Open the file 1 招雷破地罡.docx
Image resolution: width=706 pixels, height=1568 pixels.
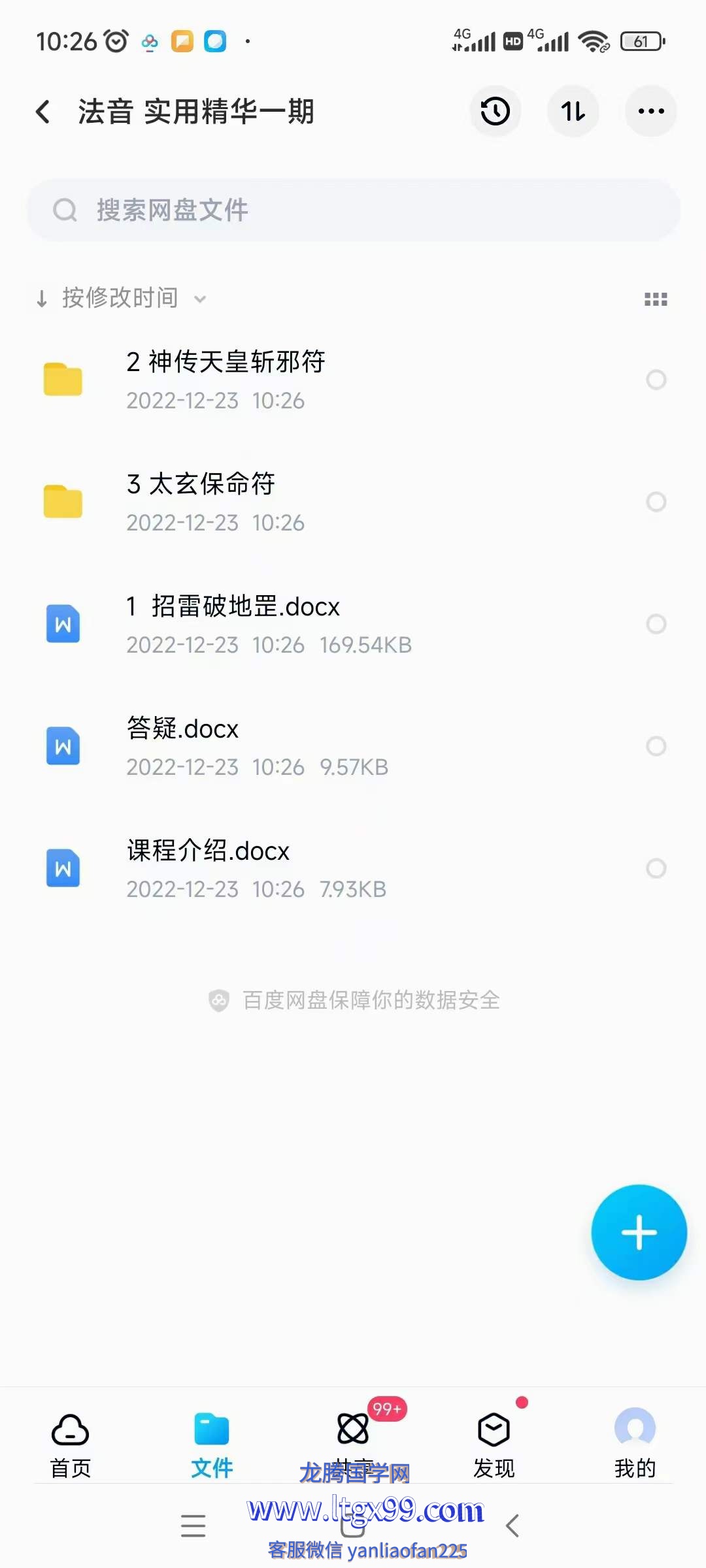353,624
